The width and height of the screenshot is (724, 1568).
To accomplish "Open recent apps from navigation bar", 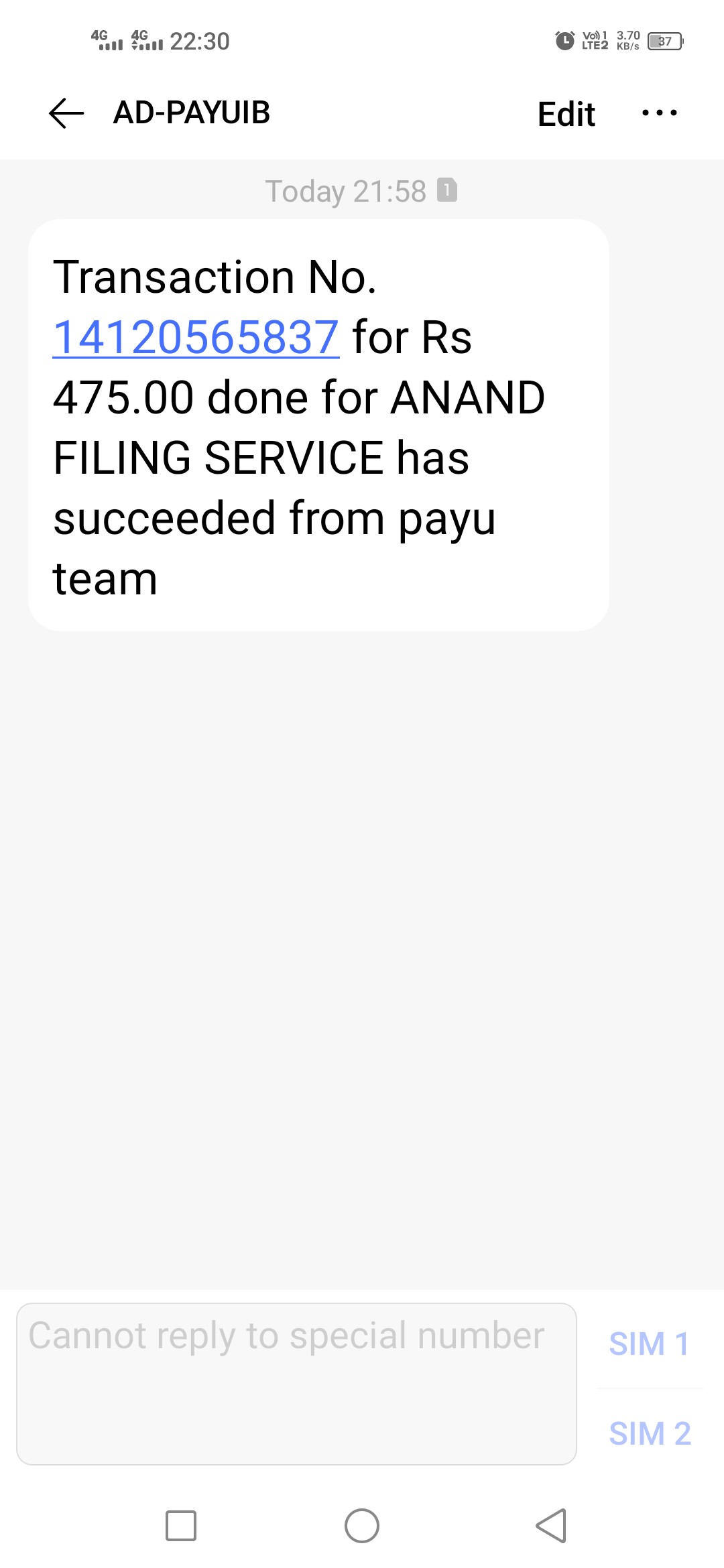I will point(181,1526).
